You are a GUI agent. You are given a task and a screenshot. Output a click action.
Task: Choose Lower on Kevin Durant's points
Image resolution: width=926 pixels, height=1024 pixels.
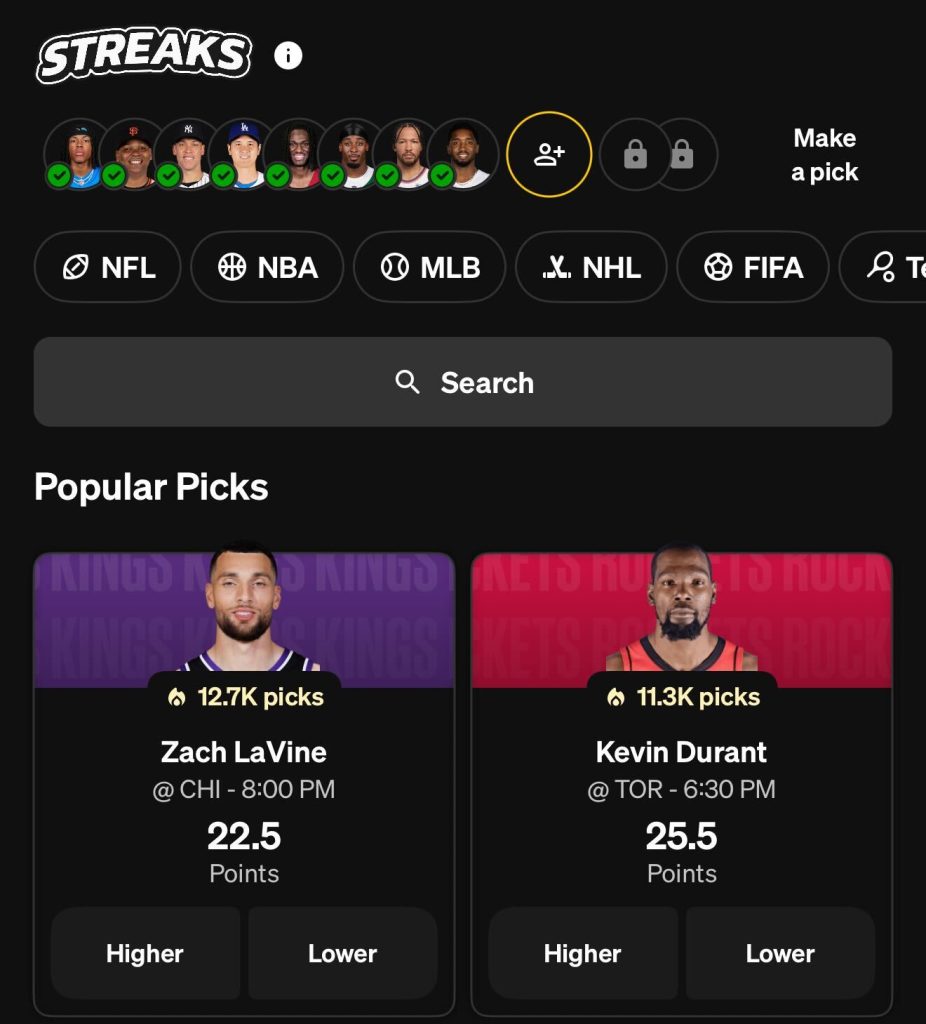click(780, 953)
